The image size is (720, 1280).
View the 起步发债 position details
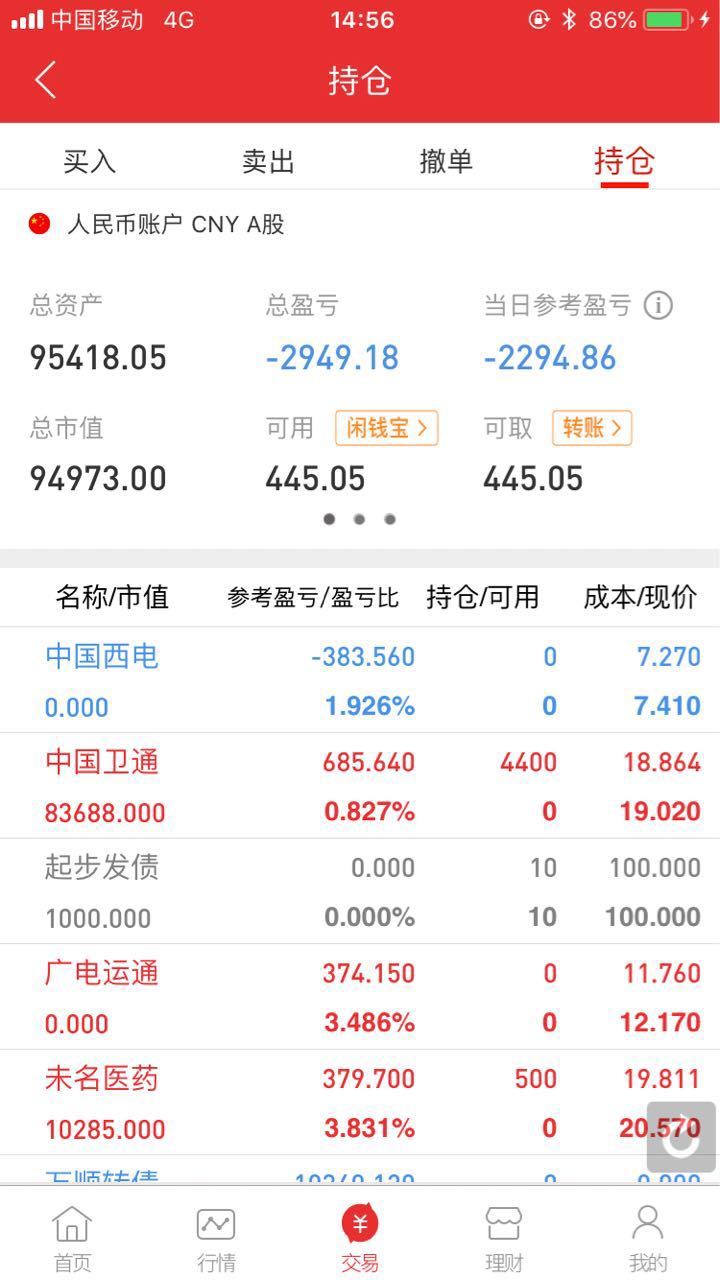click(x=360, y=892)
